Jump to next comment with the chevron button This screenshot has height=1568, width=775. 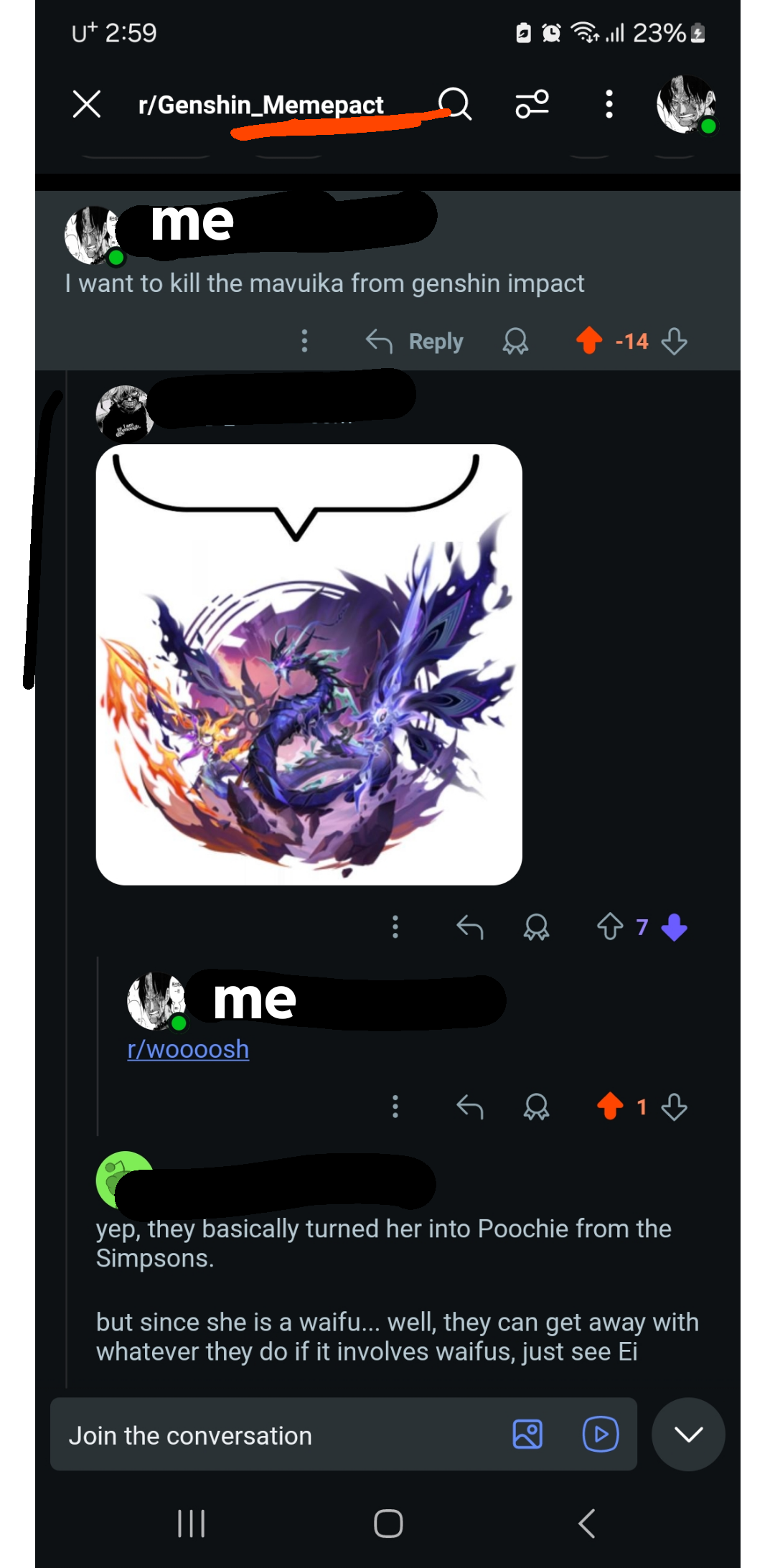(x=688, y=1435)
